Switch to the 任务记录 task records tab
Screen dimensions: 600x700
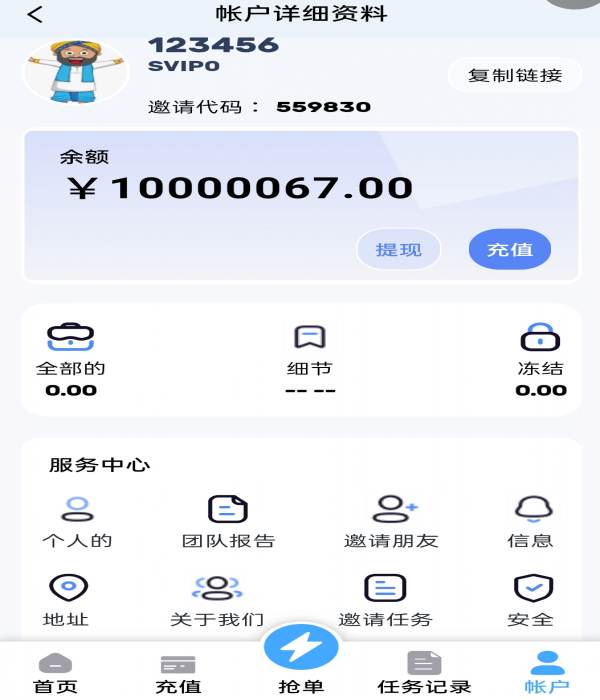[x=424, y=673]
